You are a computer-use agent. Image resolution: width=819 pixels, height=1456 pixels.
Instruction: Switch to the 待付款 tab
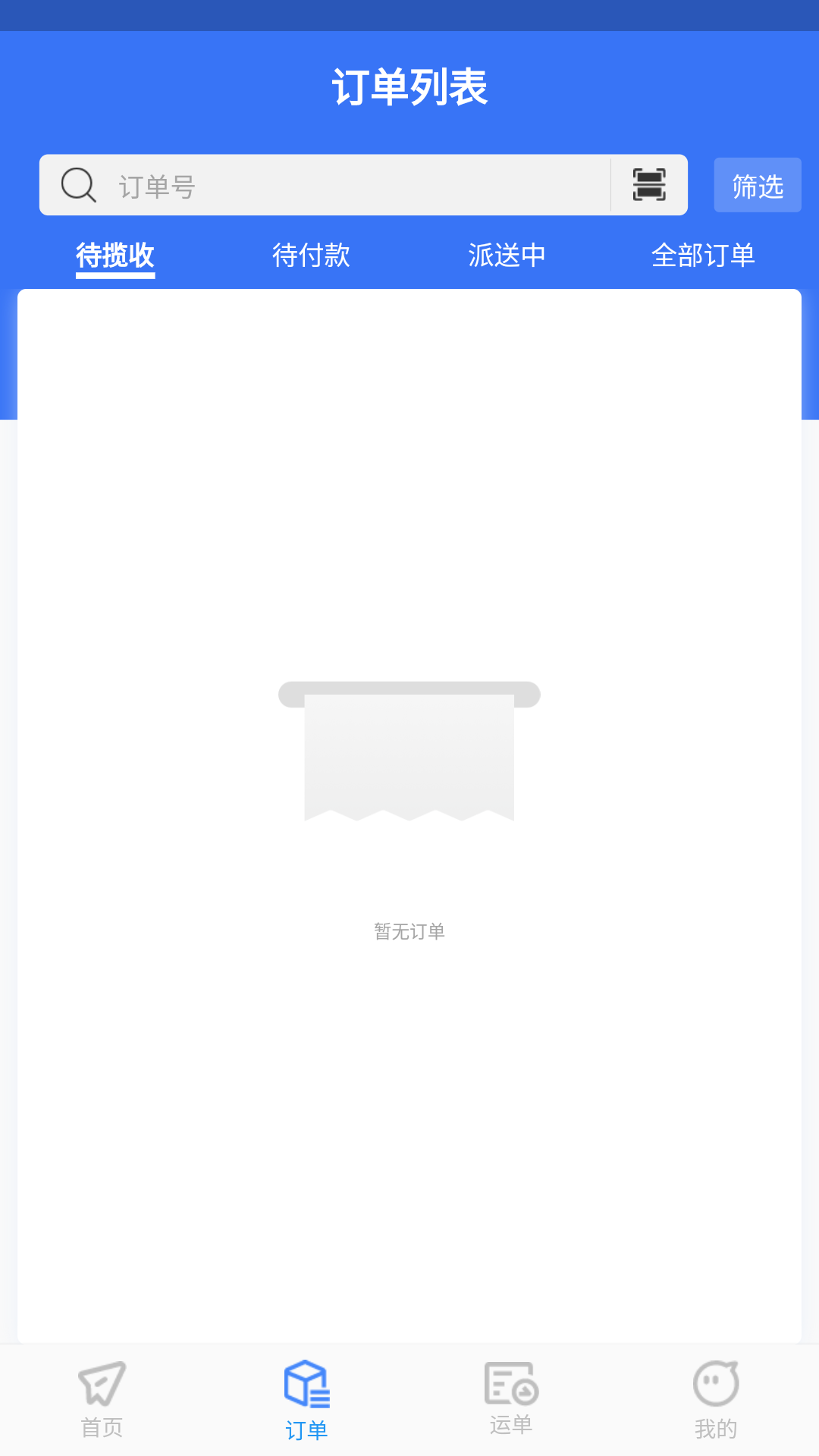click(x=311, y=256)
